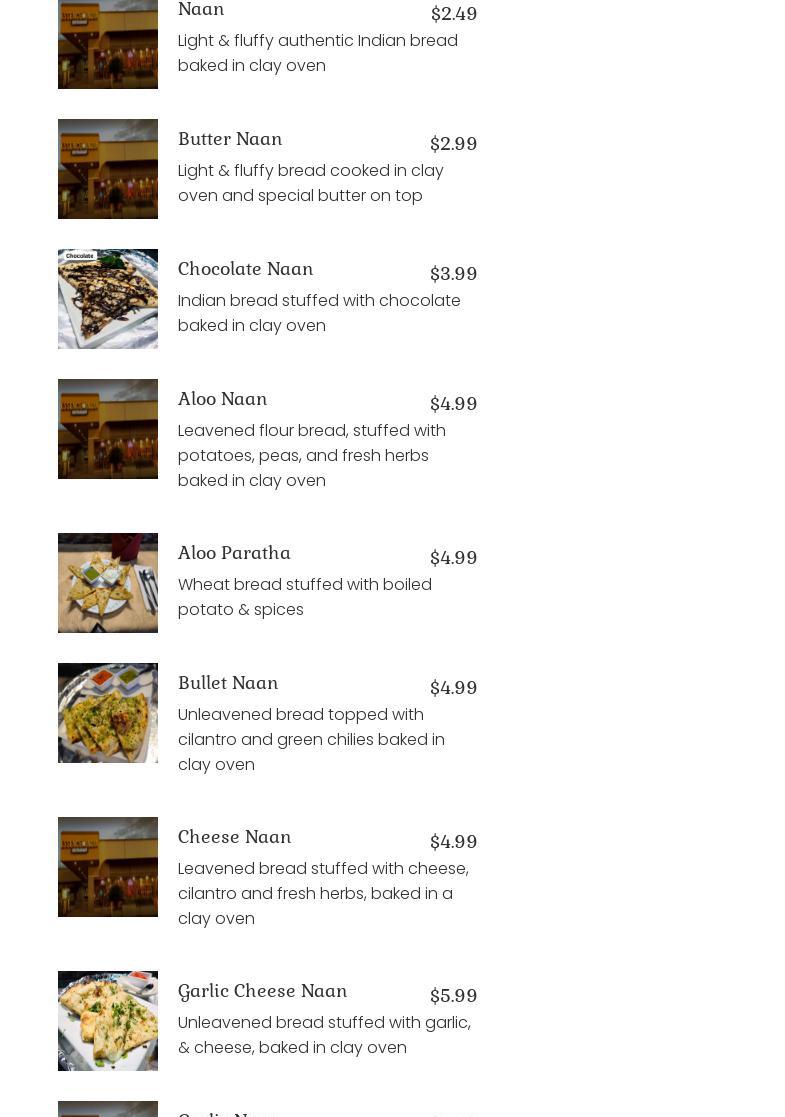The width and height of the screenshot is (785, 1117).
Task: View the Aloo Naan item
Action: 222,399
